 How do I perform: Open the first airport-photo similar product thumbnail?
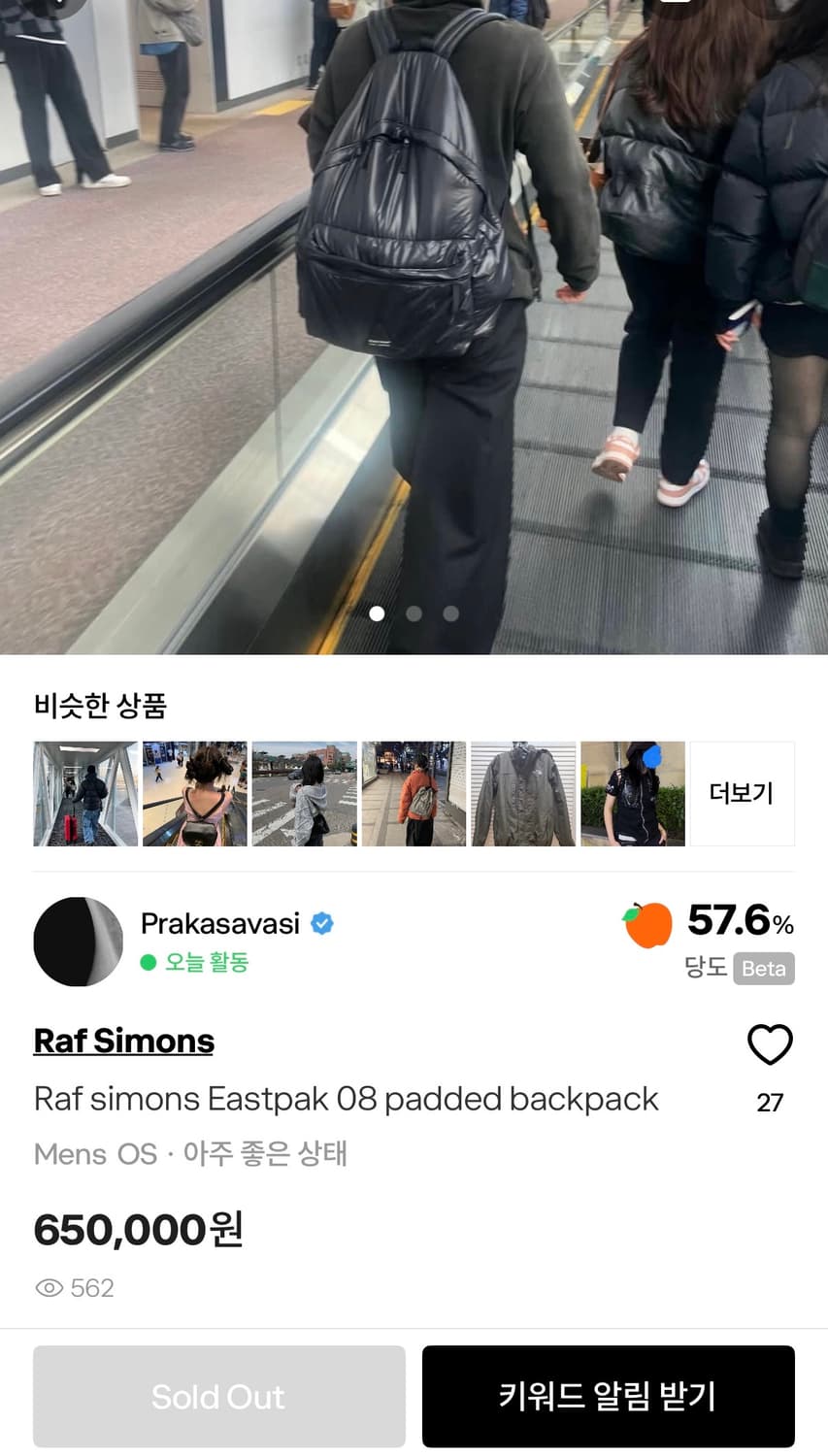84,793
